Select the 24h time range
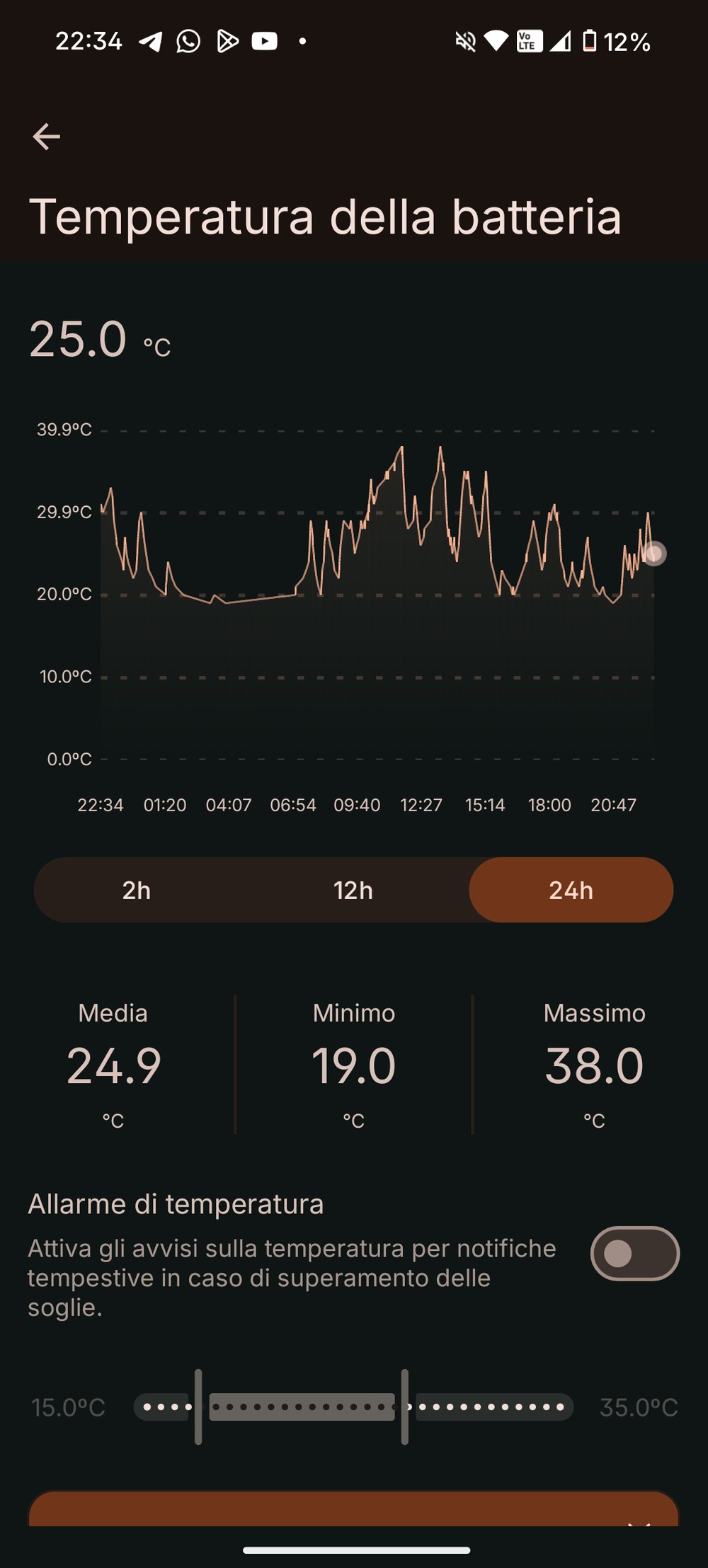 (x=571, y=890)
